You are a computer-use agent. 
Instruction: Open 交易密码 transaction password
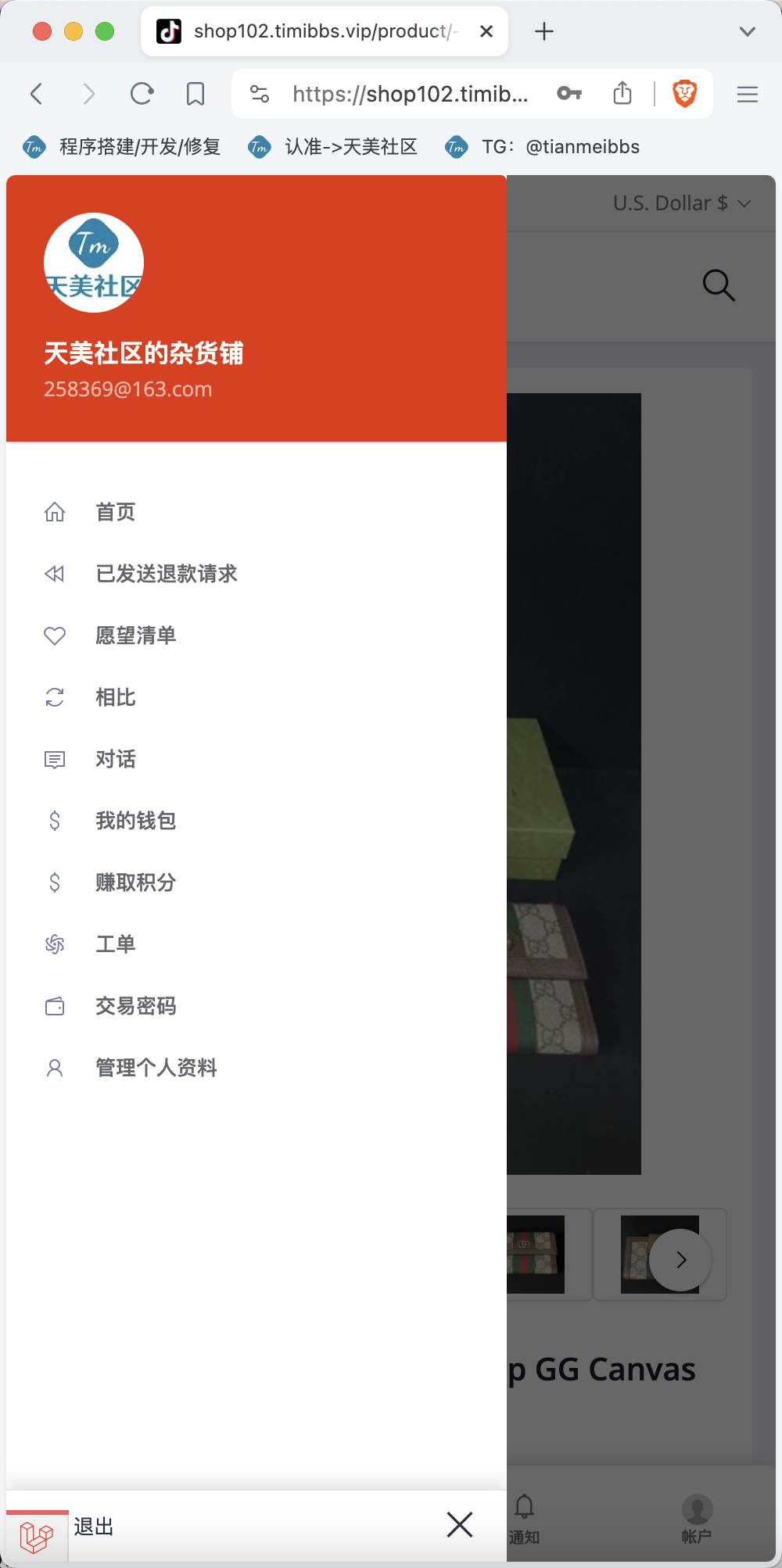[135, 1006]
